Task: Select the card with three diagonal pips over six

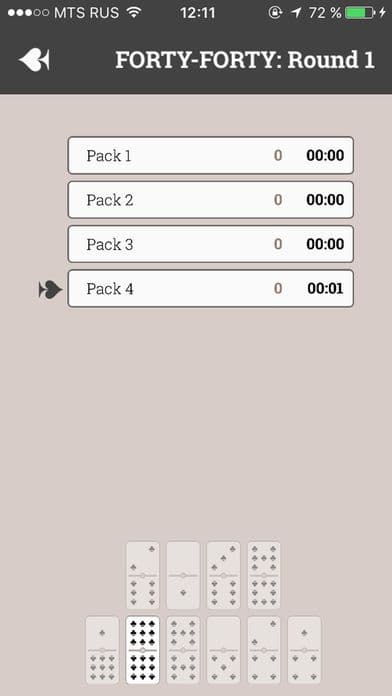Action: click(x=223, y=575)
